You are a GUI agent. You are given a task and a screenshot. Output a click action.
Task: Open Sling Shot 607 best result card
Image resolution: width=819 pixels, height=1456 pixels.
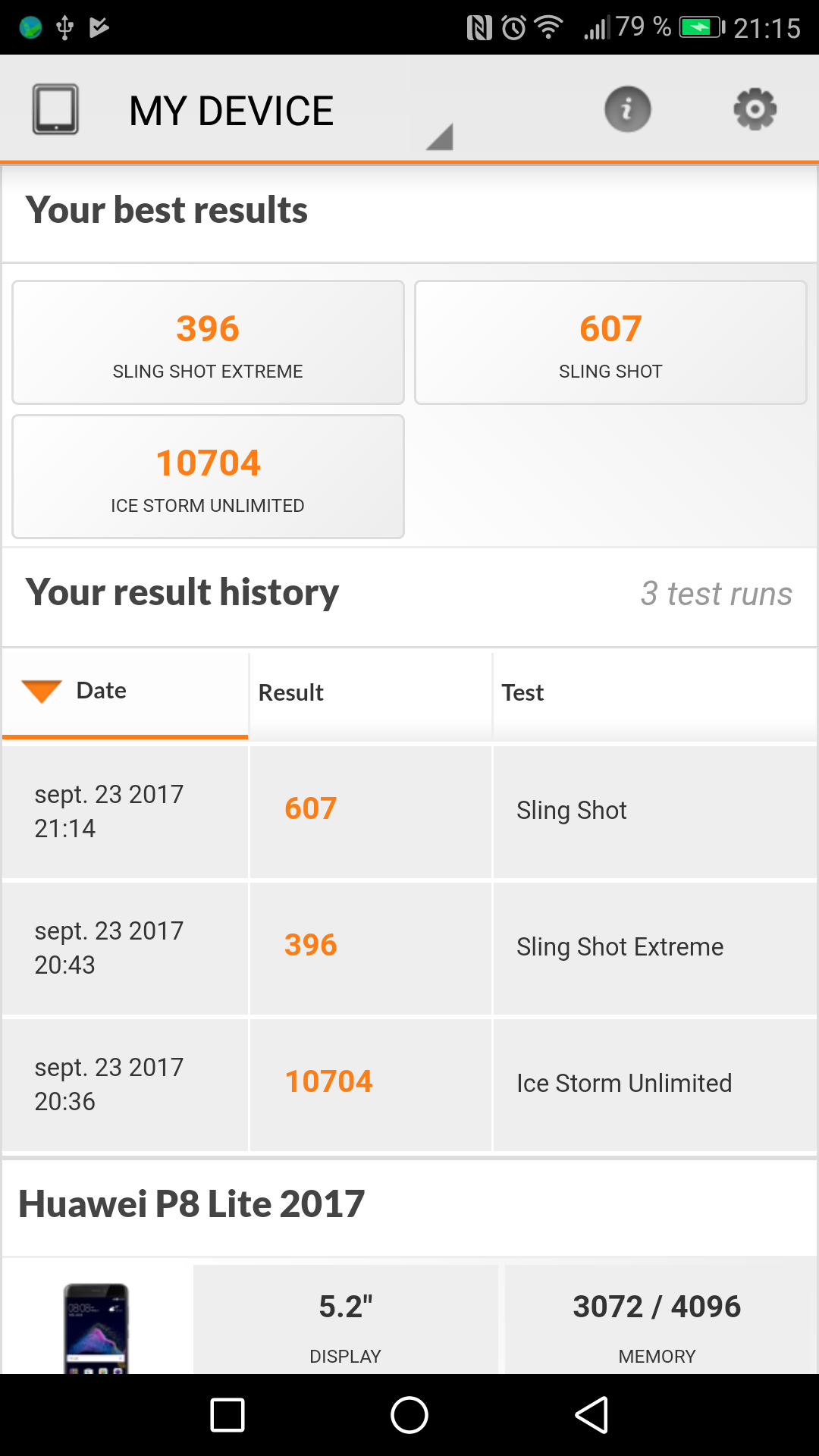click(610, 342)
